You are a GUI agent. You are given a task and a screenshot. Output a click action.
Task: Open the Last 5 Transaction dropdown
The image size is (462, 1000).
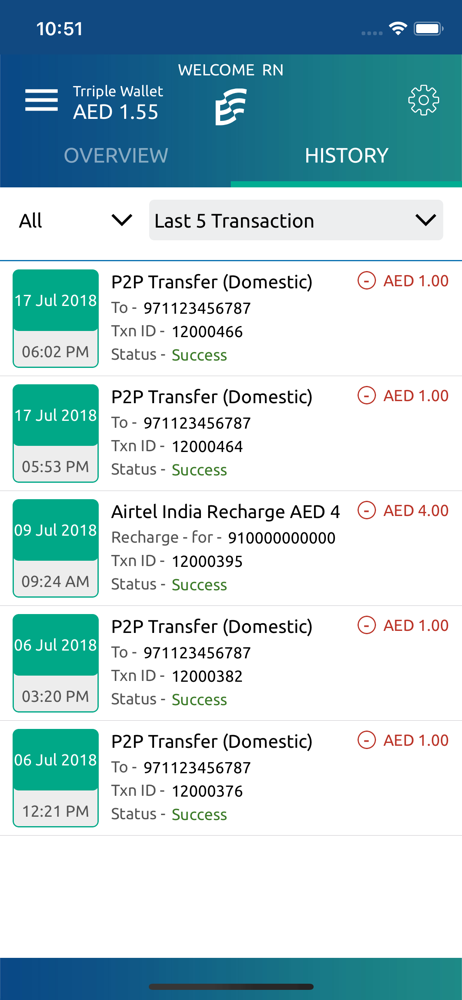pyautogui.click(x=296, y=220)
